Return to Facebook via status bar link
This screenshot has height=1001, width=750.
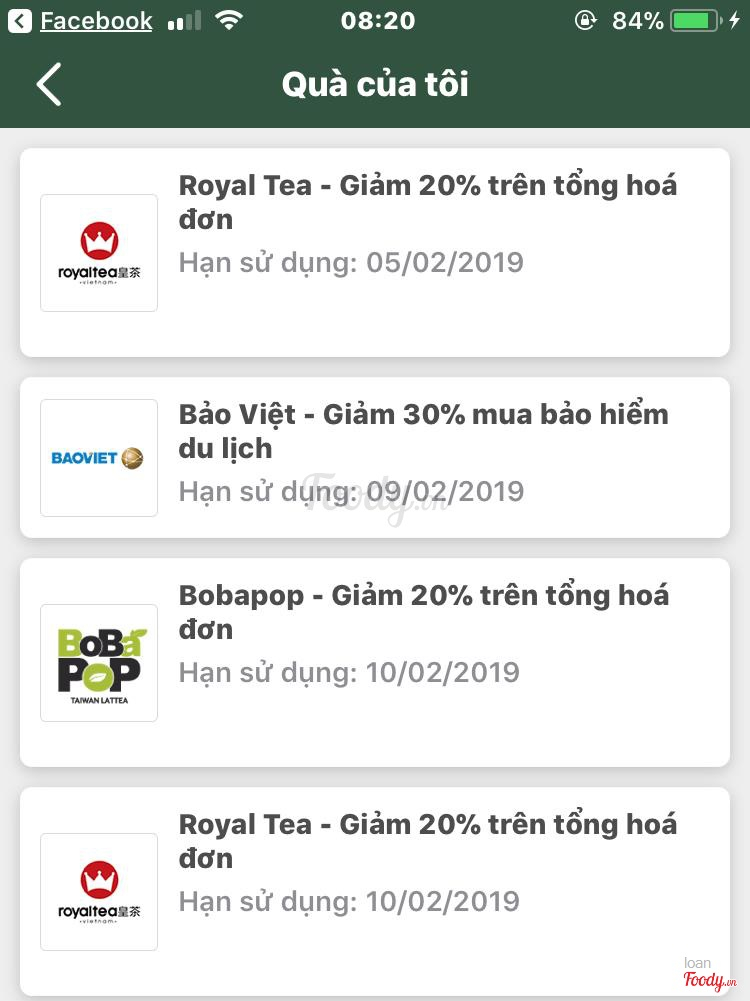(82, 21)
